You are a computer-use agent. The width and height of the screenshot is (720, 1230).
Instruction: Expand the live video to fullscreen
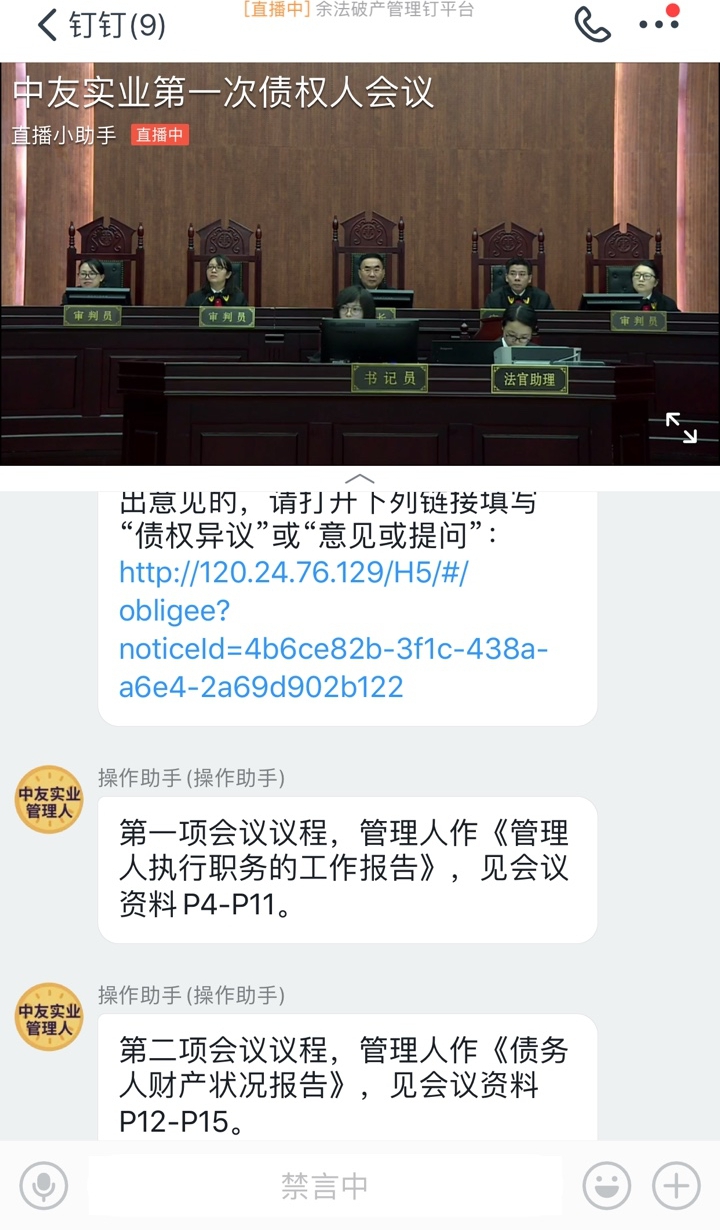[x=681, y=427]
